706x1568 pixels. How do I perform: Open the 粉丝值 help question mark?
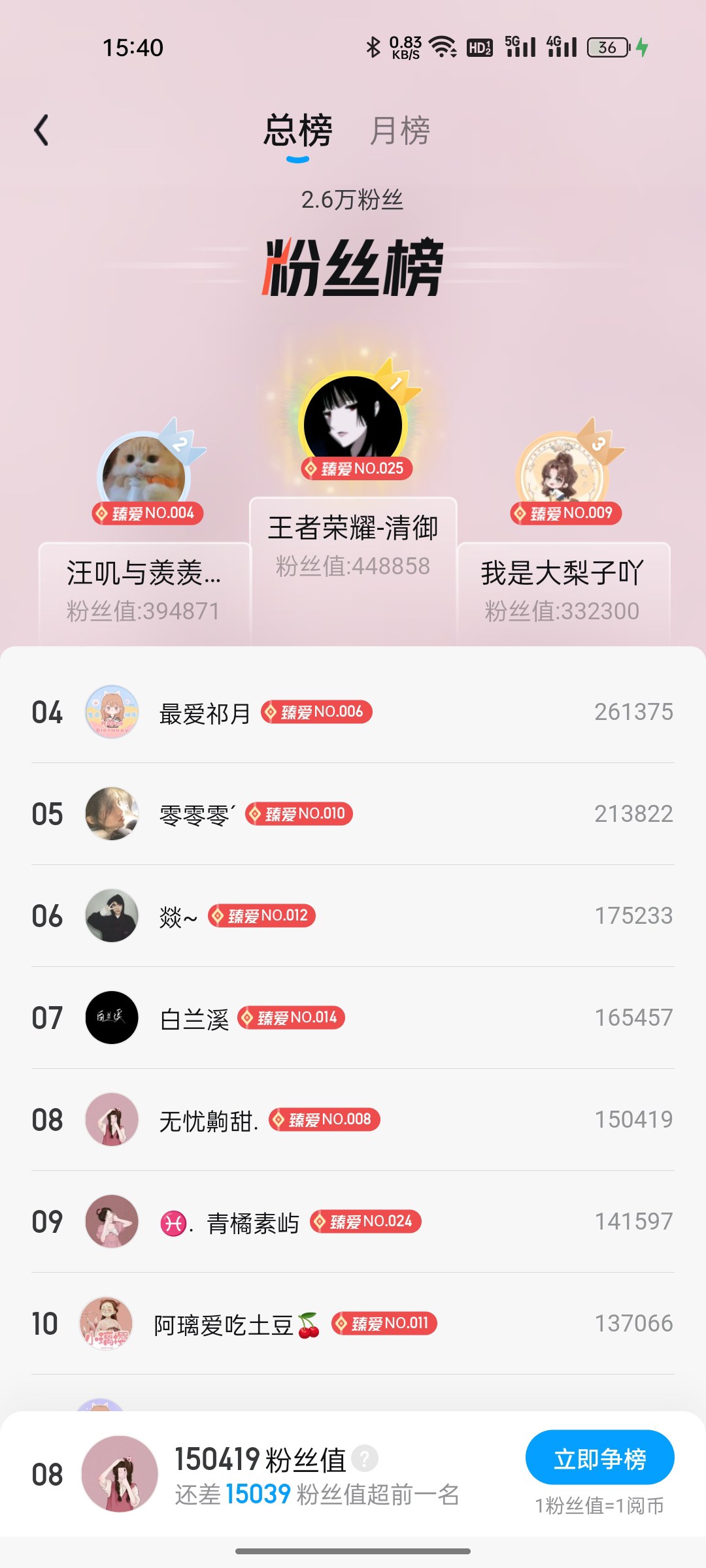(365, 1458)
